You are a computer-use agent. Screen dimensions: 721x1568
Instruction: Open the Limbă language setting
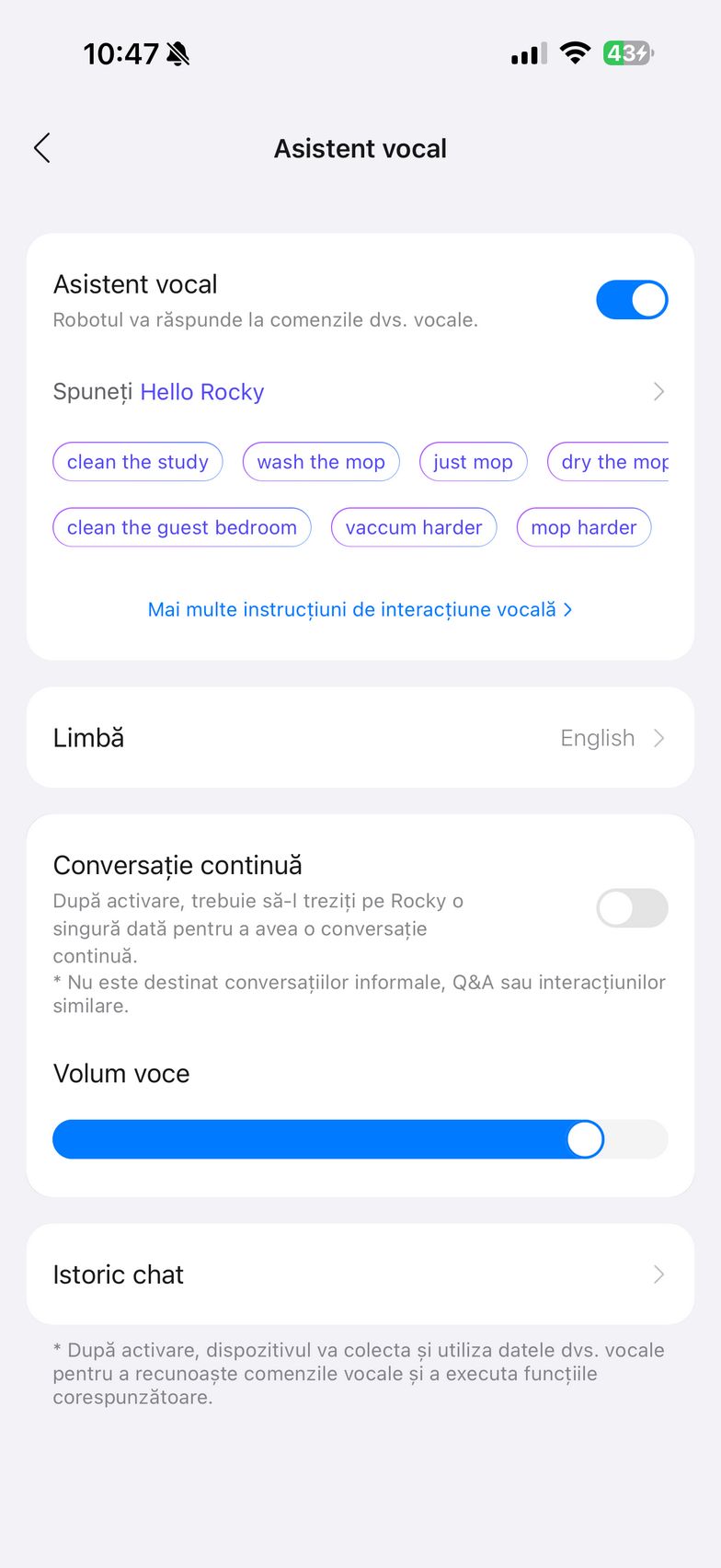pos(360,738)
